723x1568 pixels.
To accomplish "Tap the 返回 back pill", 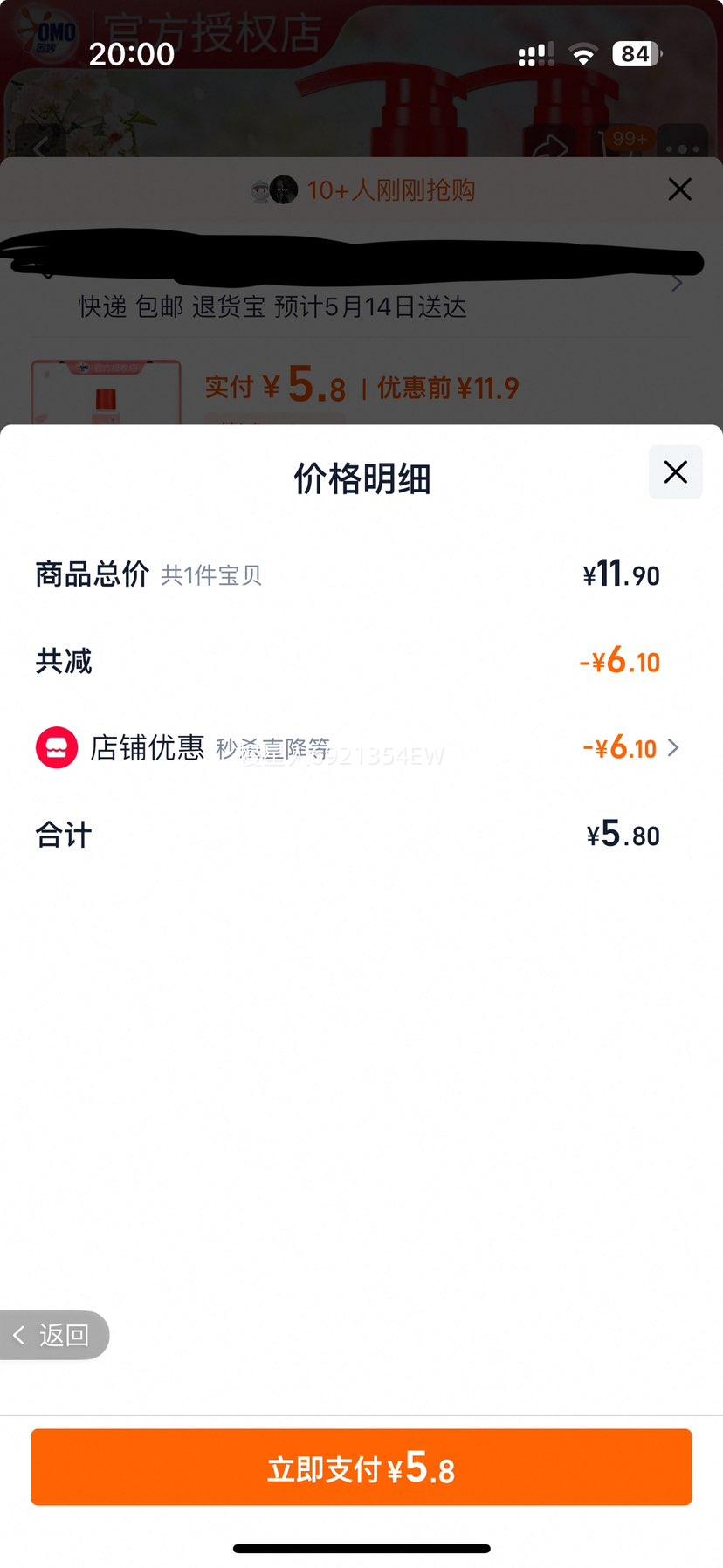I will tap(54, 1335).
